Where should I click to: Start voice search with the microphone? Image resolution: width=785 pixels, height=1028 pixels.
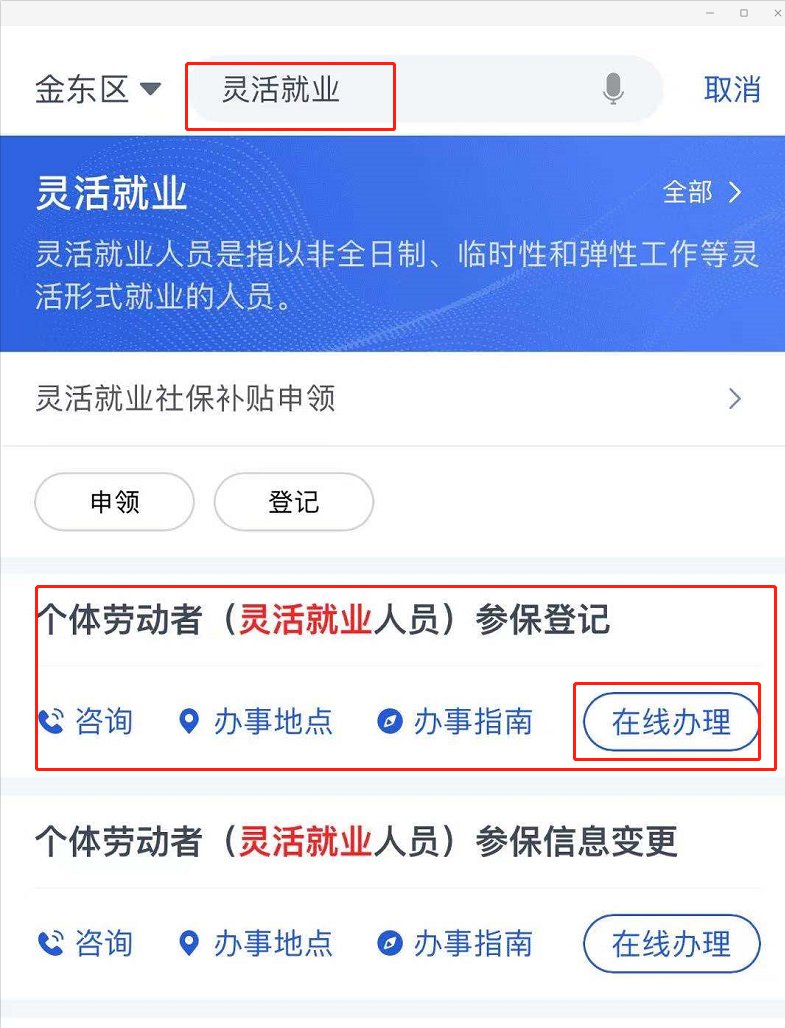coord(613,90)
